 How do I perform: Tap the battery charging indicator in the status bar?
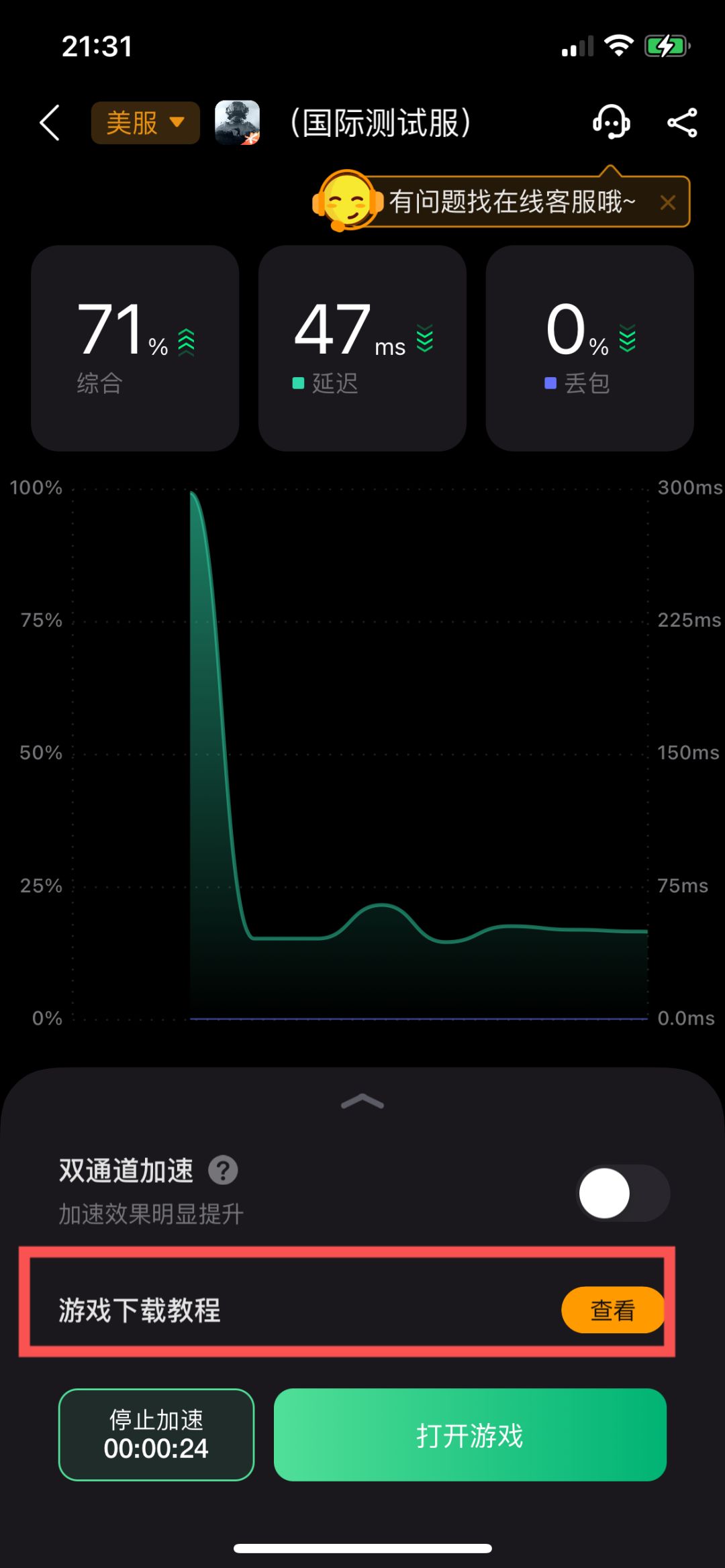pyautogui.click(x=663, y=44)
